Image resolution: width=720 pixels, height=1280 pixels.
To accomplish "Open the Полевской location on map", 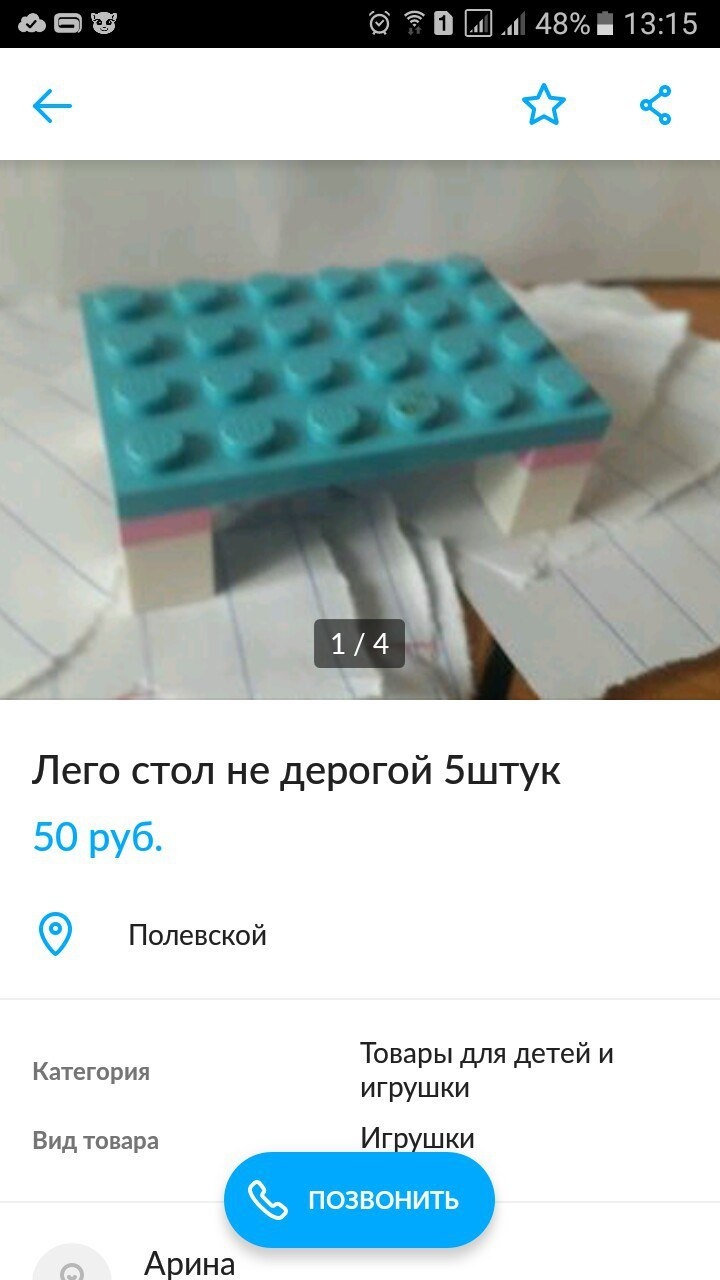I will 197,935.
